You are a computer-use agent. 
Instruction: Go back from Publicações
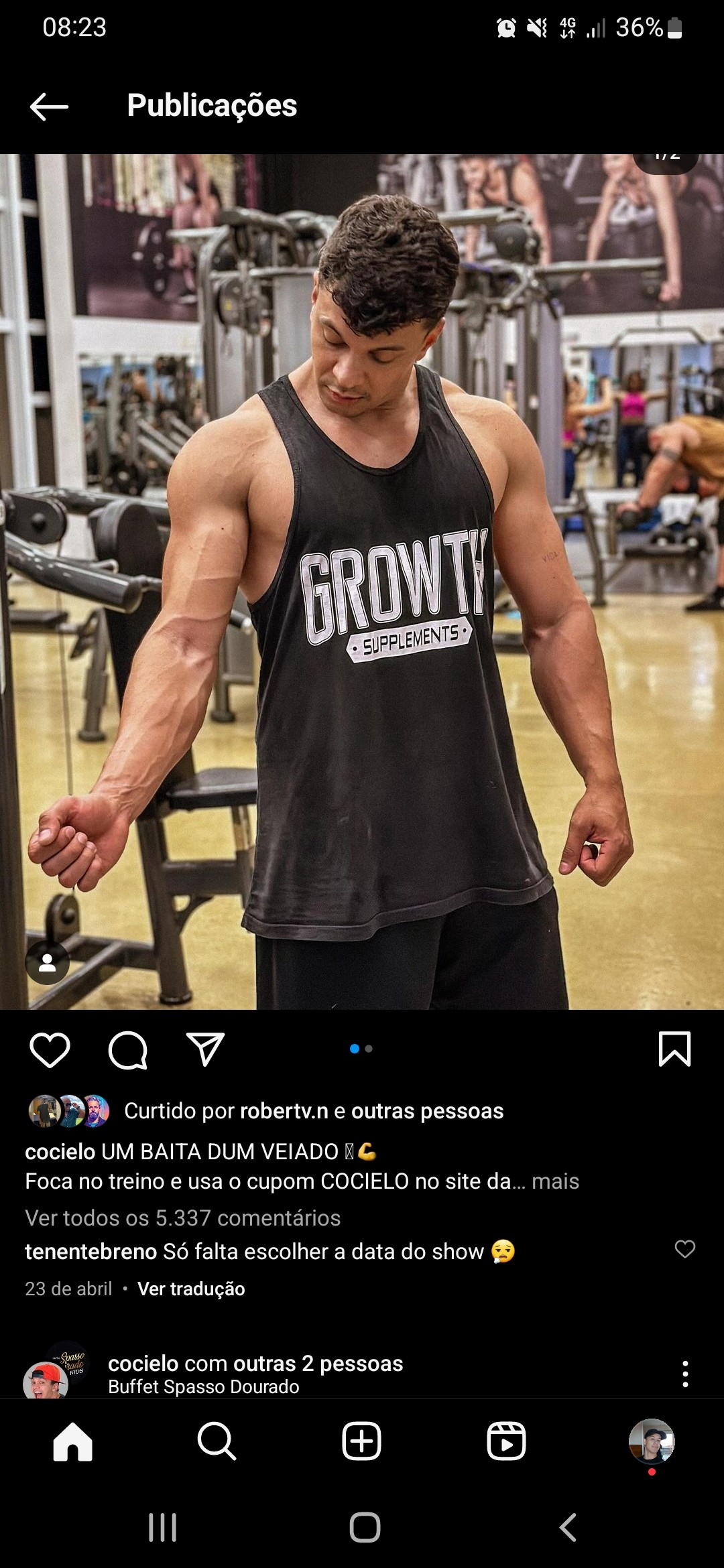tap(49, 107)
